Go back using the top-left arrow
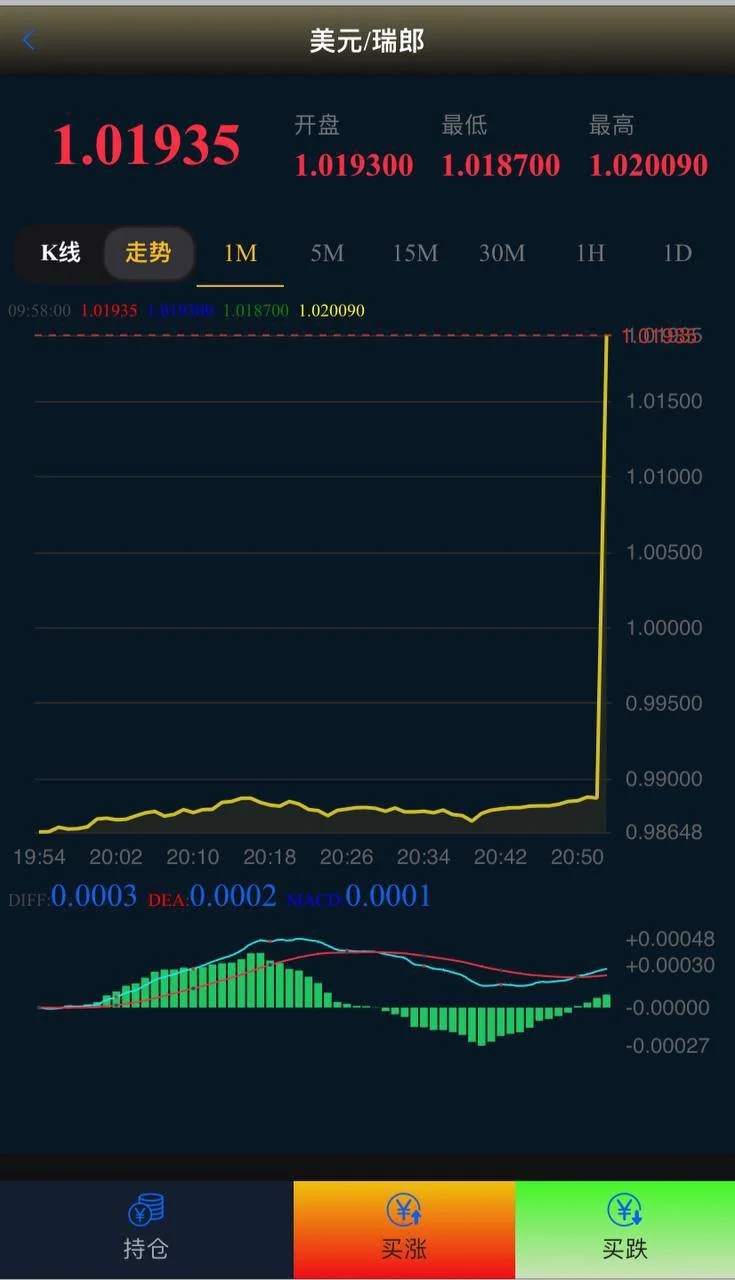 point(28,40)
